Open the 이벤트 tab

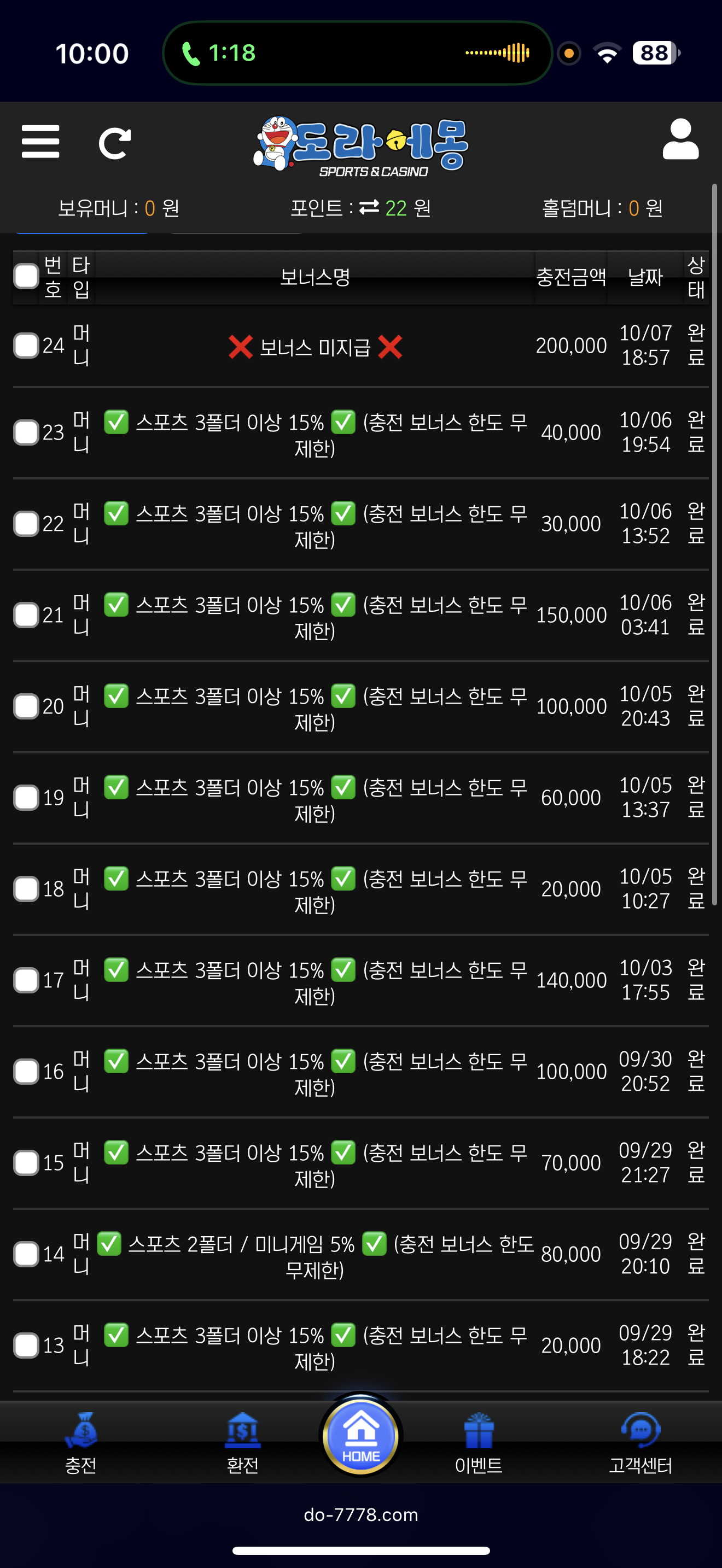[x=479, y=1443]
